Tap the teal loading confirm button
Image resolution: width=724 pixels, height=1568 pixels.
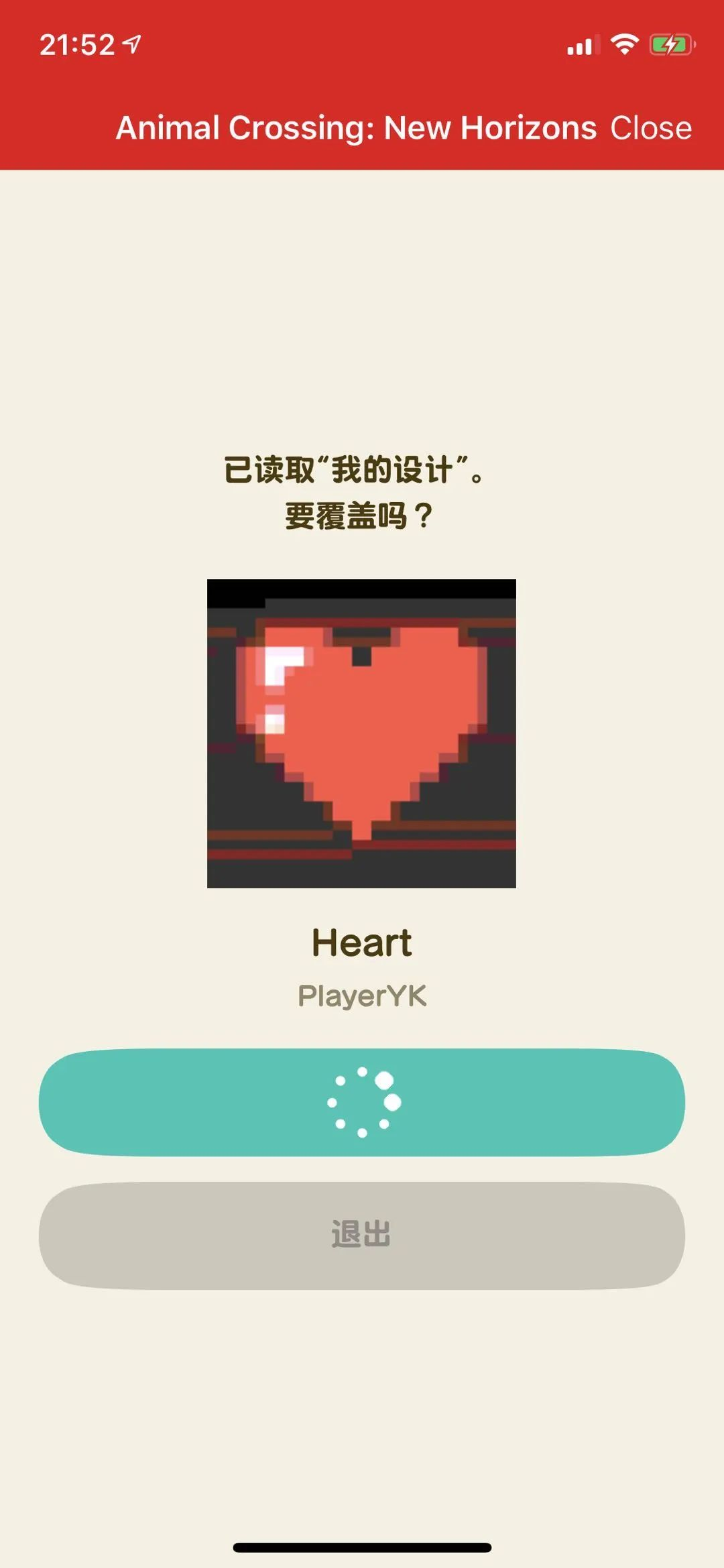[x=362, y=1102]
